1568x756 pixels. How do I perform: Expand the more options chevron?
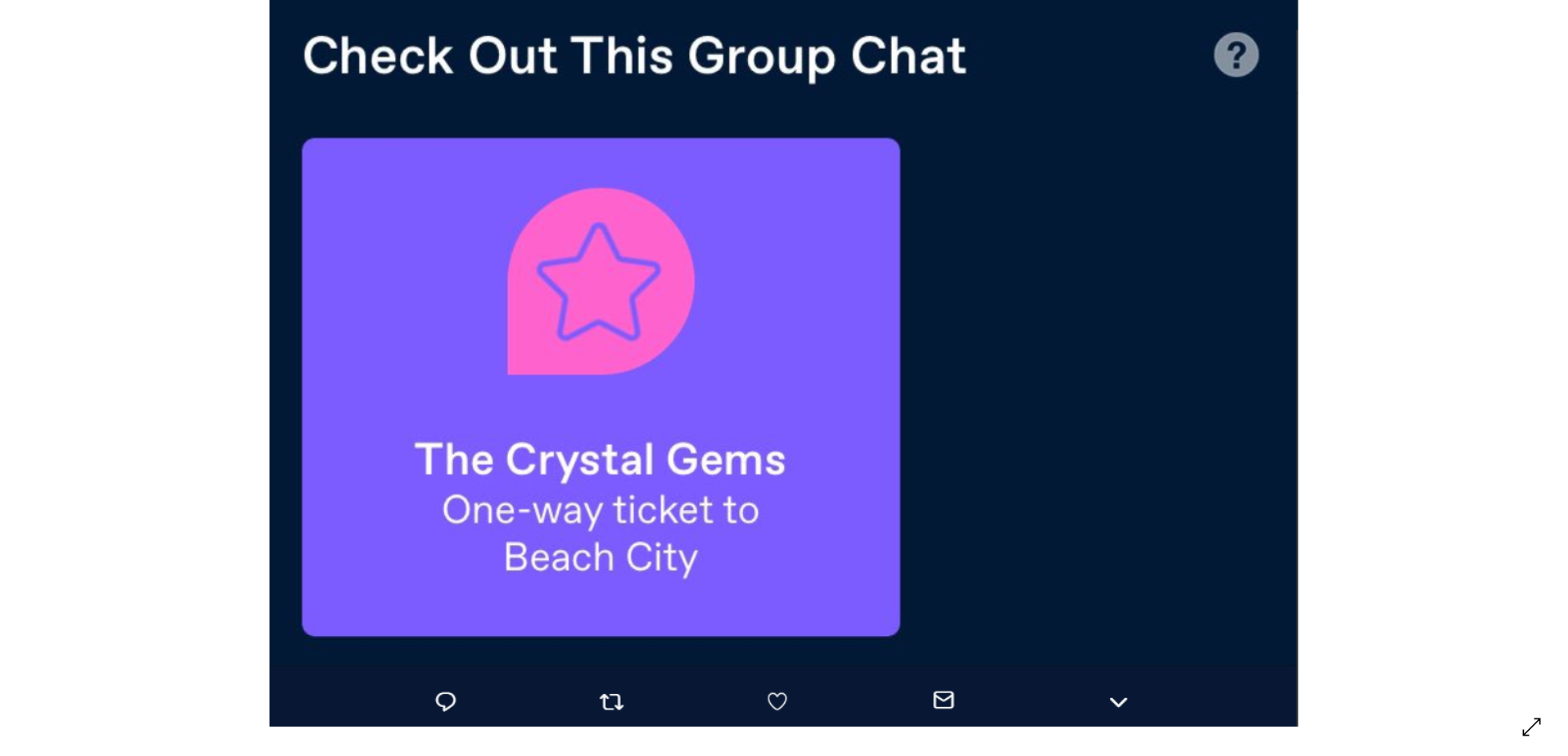(x=1118, y=702)
